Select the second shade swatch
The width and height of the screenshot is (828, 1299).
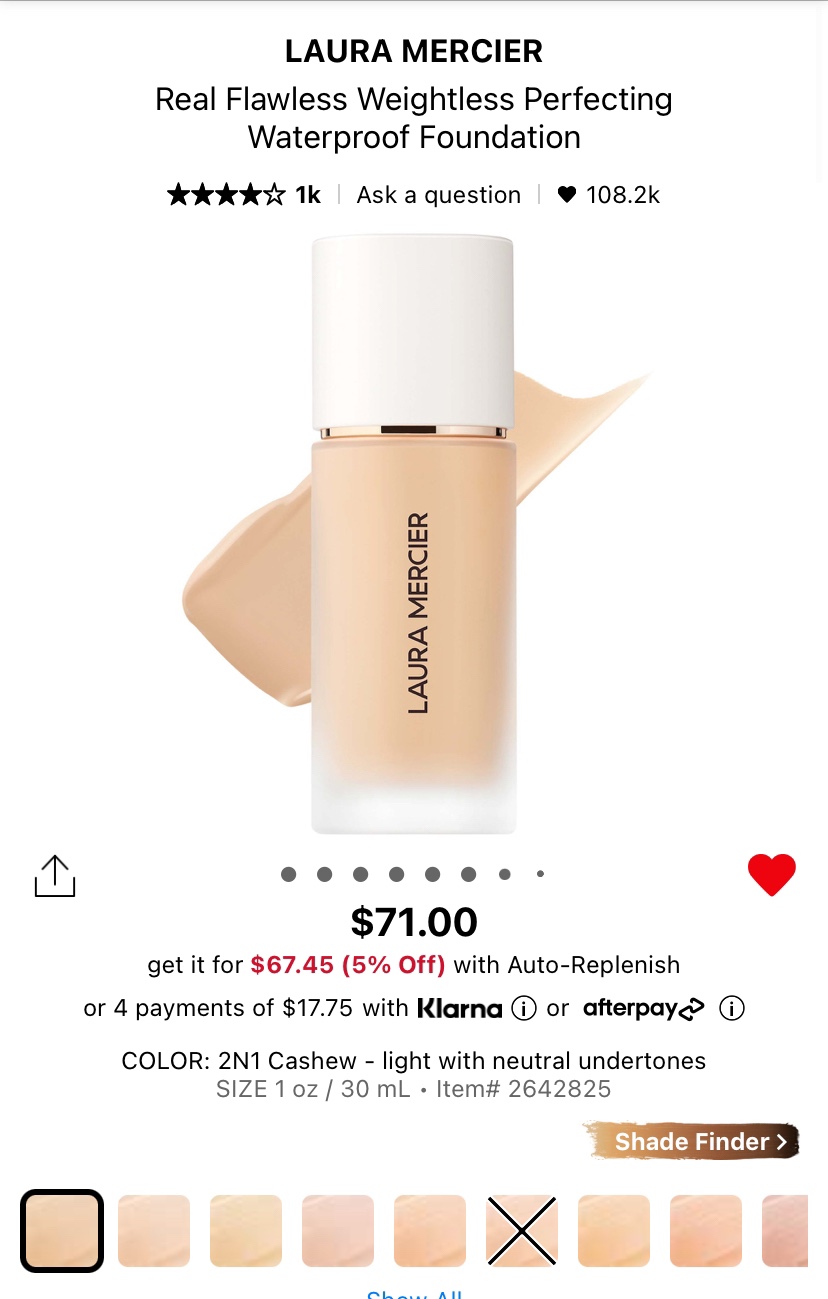pos(154,1230)
